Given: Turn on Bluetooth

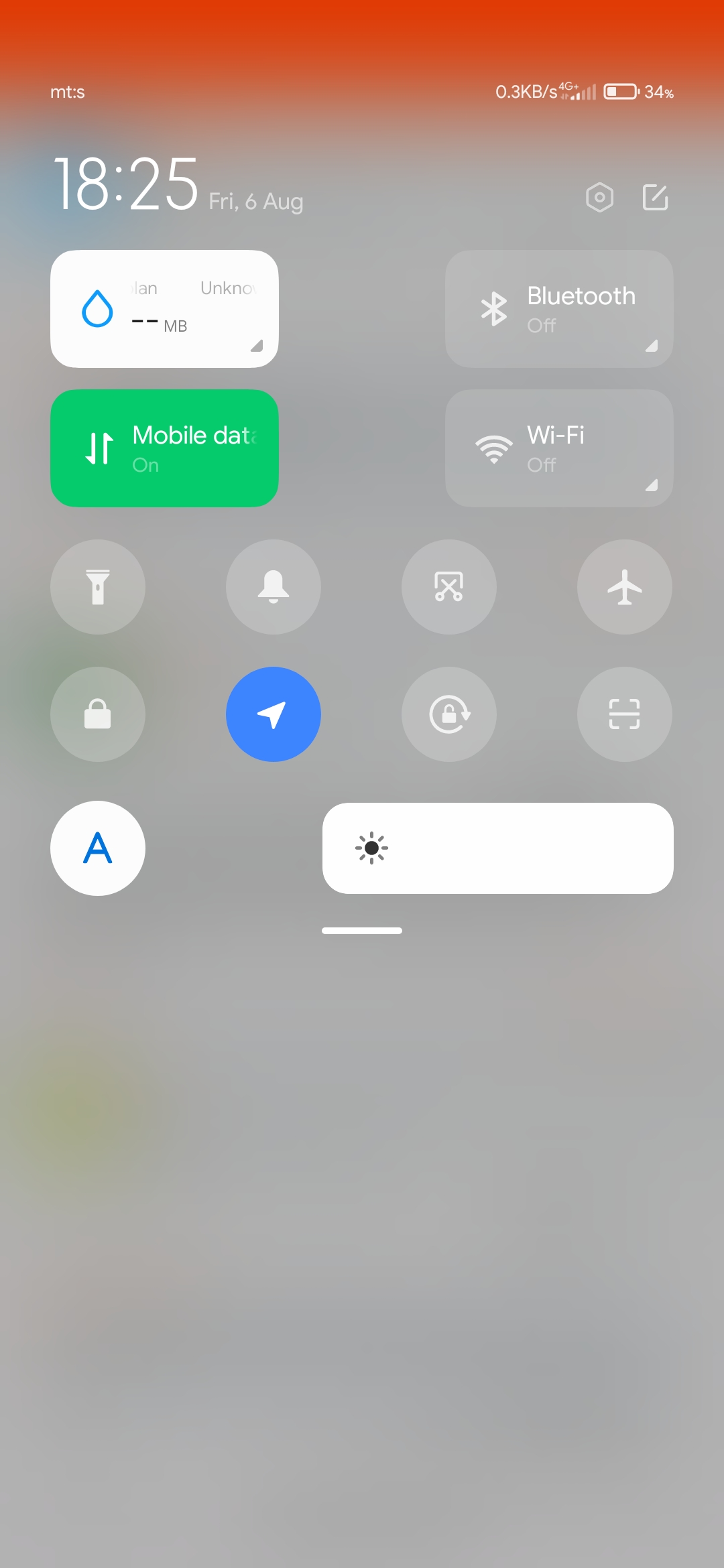Looking at the screenshot, I should 559,309.
